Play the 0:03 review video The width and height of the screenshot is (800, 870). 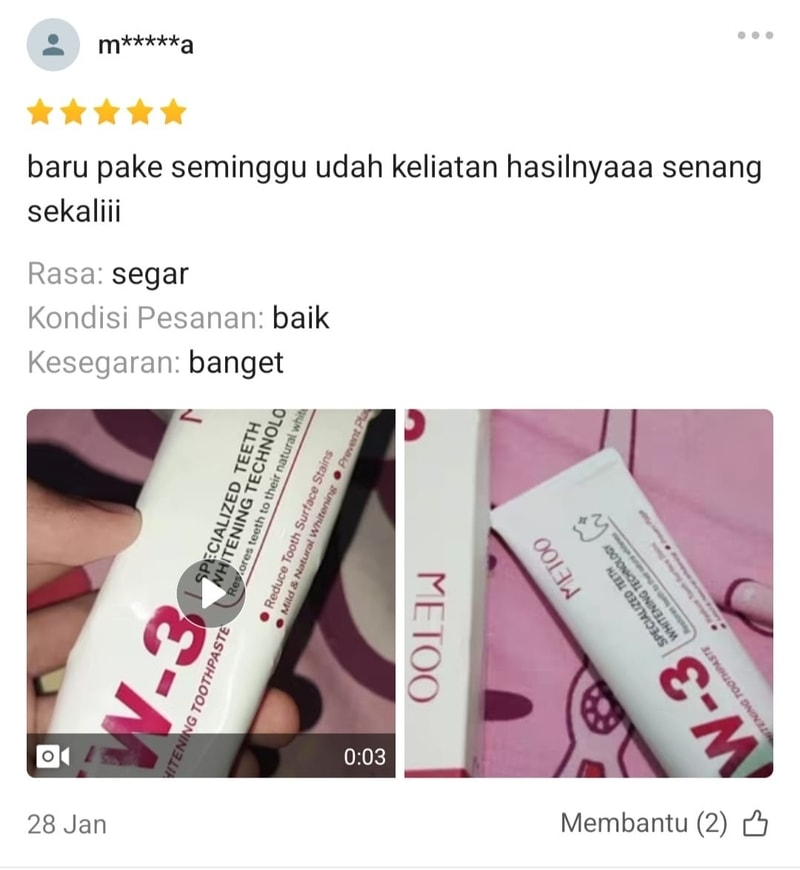point(211,593)
